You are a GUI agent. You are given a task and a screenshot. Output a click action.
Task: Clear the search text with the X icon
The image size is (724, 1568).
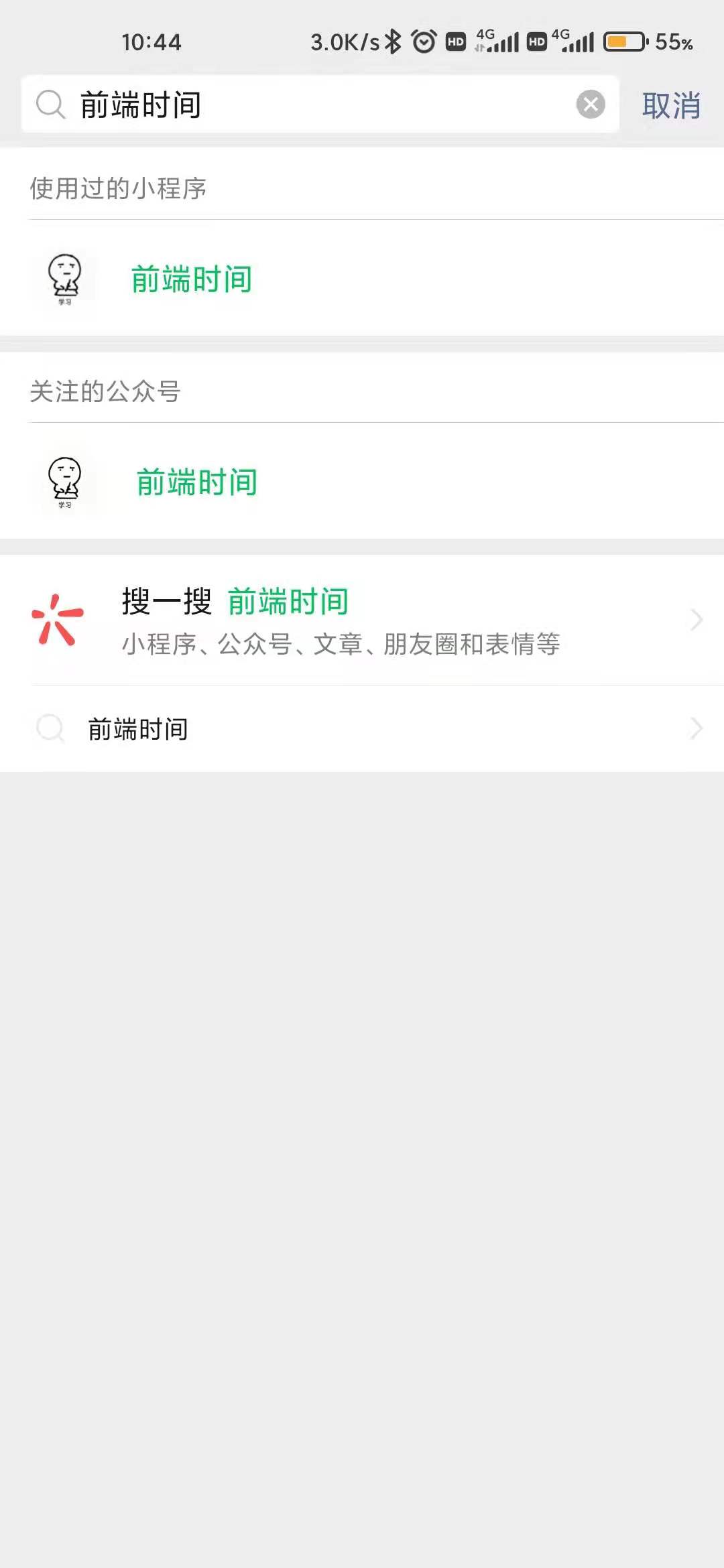(591, 105)
